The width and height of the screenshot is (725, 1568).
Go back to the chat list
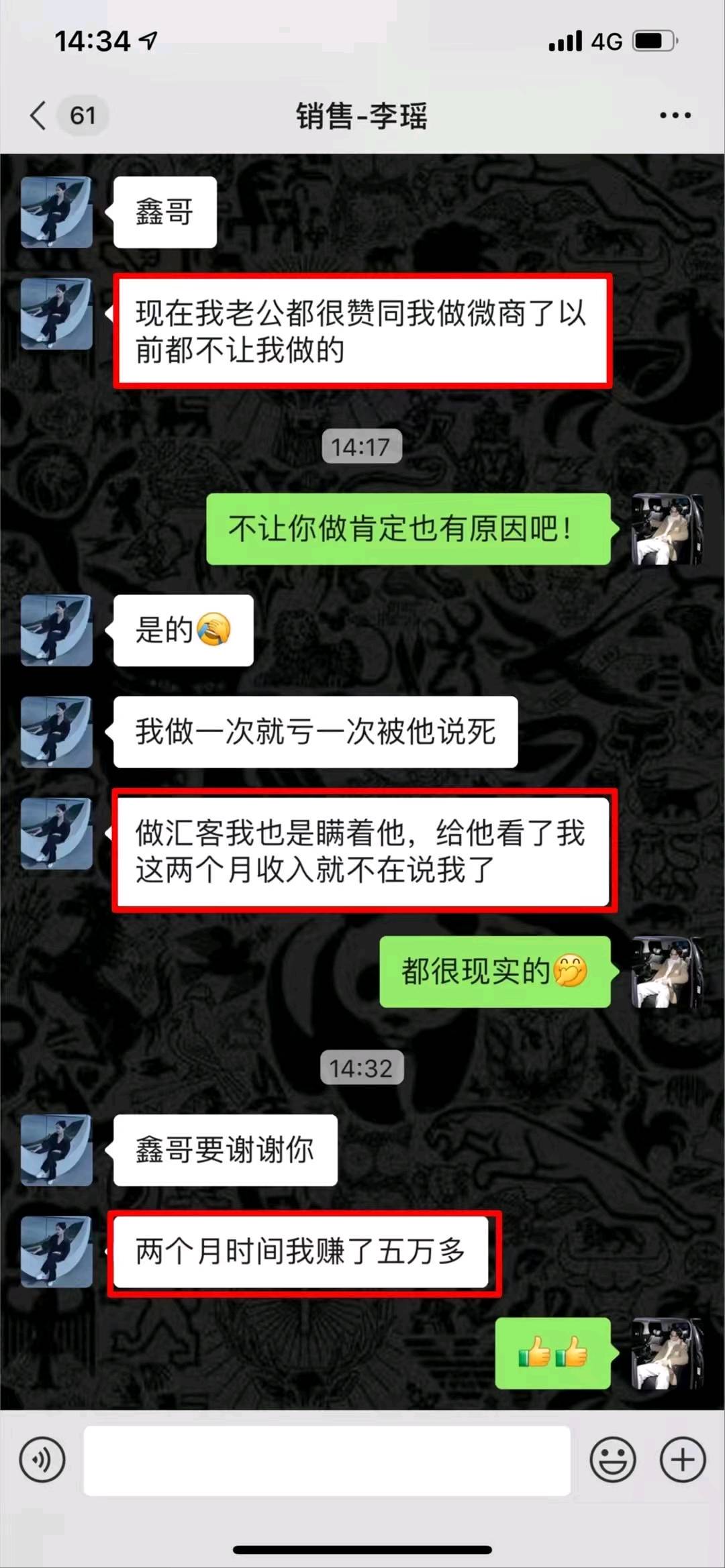(x=39, y=115)
